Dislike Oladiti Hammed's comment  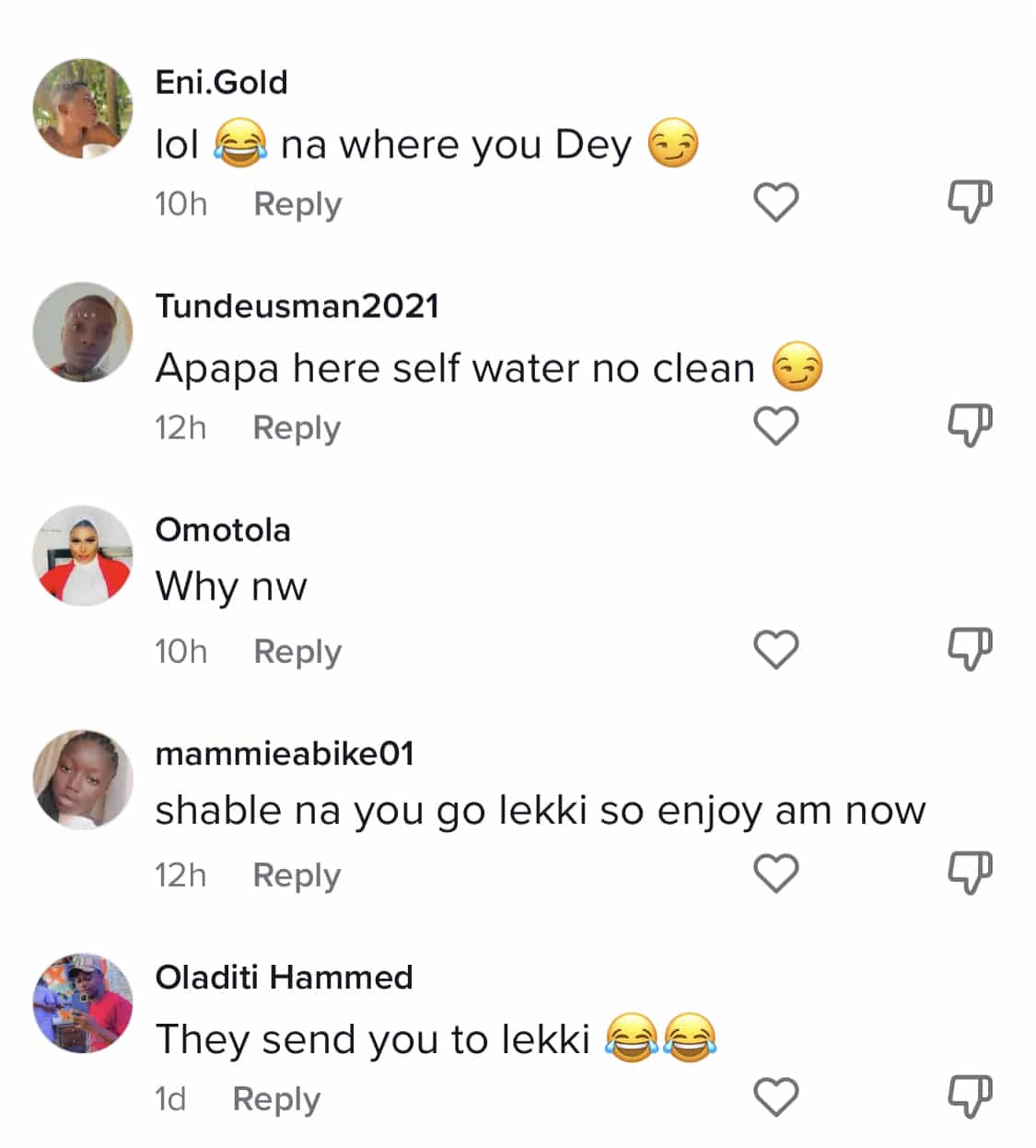coord(970,1096)
